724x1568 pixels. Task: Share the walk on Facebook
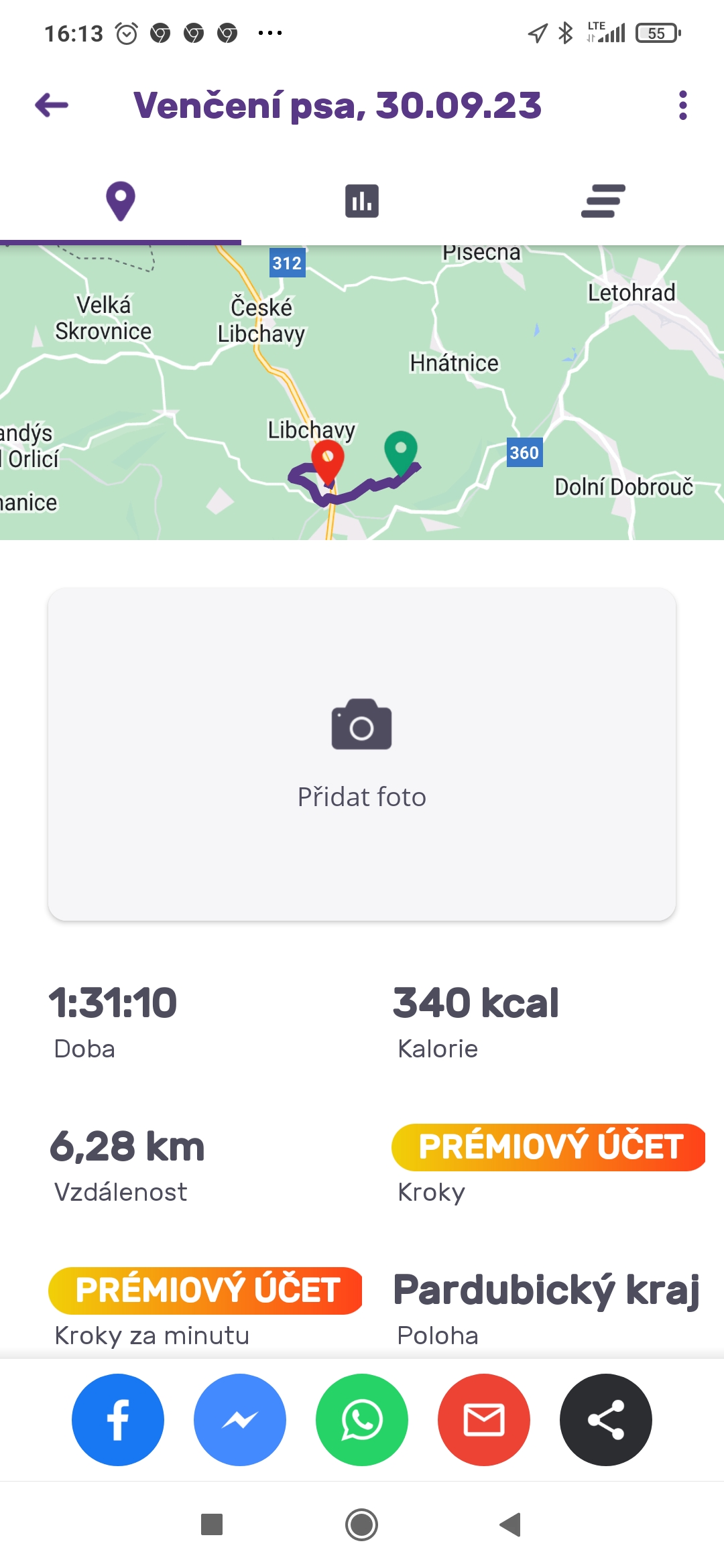[x=118, y=1420]
